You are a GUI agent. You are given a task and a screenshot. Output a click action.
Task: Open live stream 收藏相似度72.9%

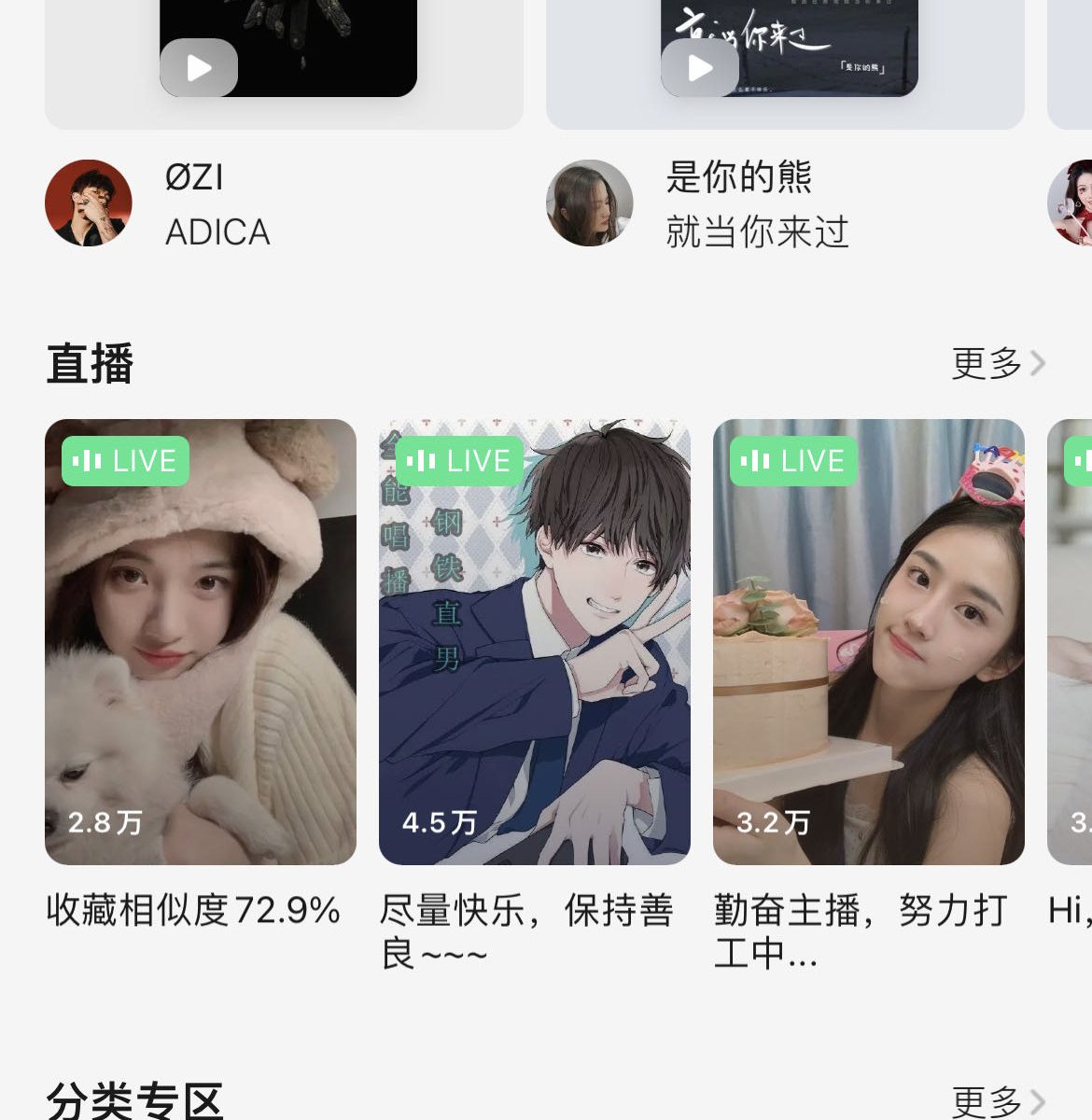(x=201, y=642)
